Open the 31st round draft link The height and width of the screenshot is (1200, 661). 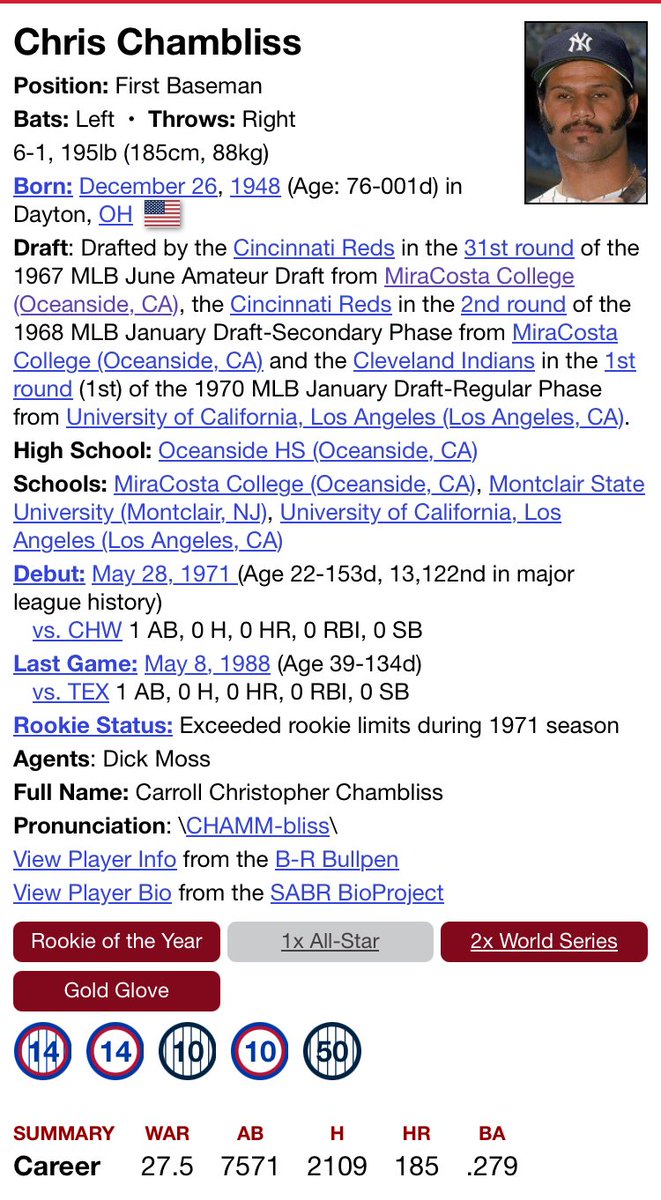[518, 248]
